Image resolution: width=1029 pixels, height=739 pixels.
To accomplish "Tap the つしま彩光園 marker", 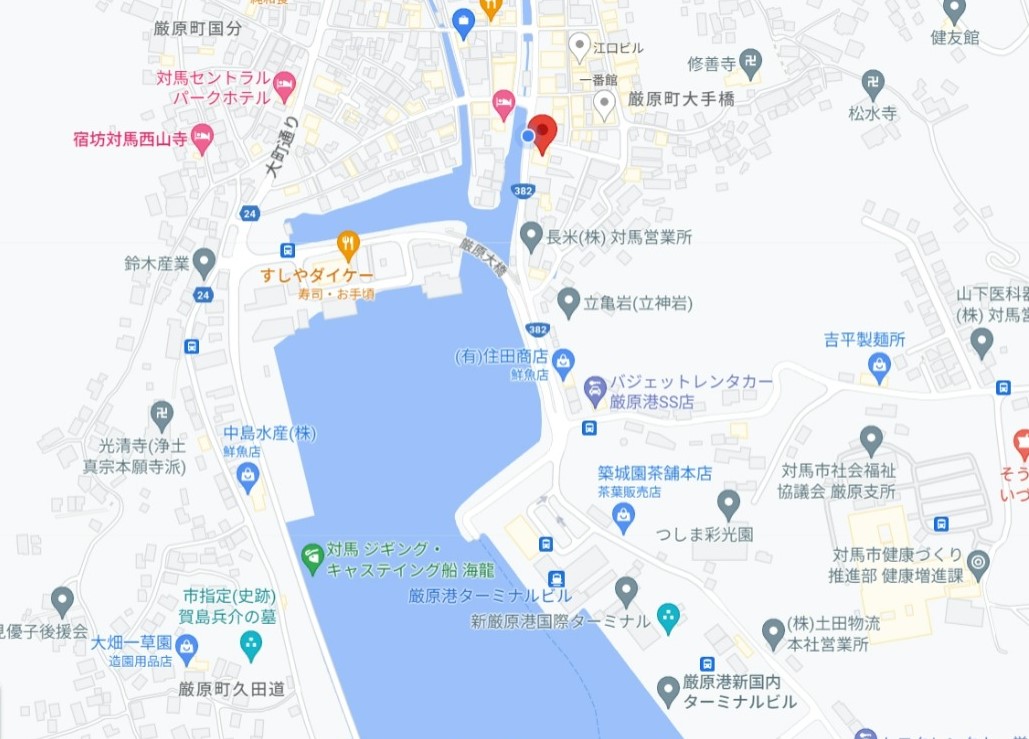I will [x=729, y=502].
